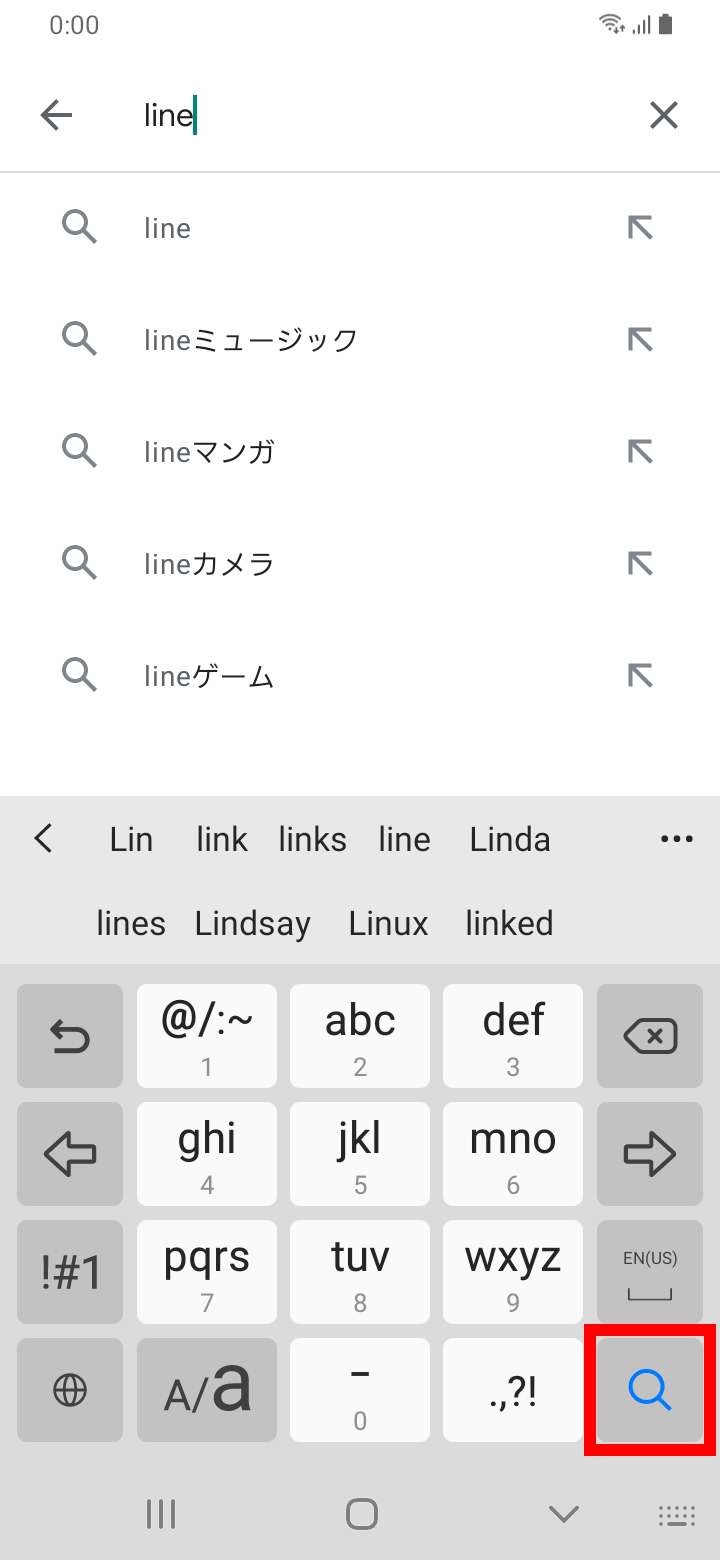Choose the "Linux" keyboard prediction
The height and width of the screenshot is (1560, 720).
[389, 923]
